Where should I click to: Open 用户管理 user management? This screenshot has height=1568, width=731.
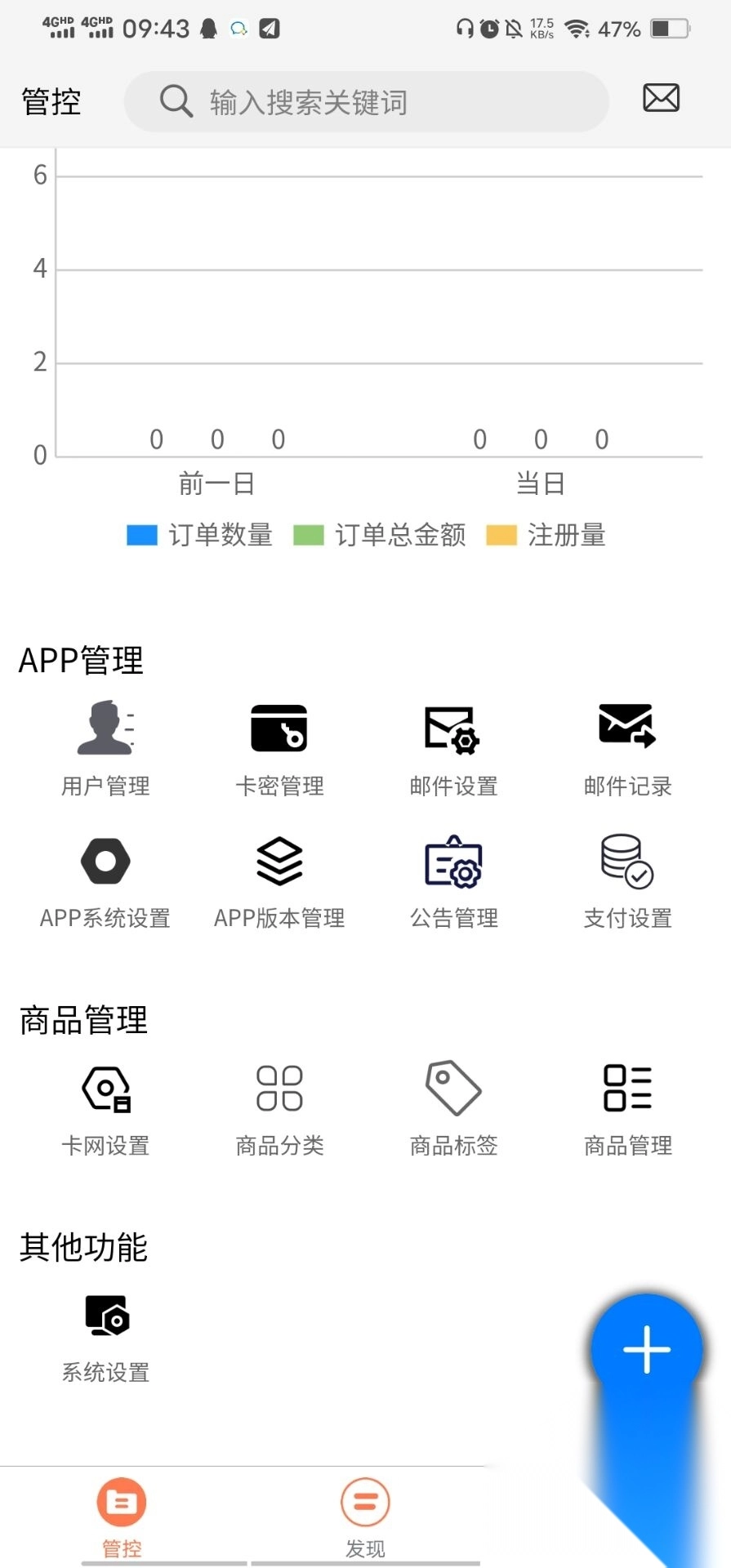click(105, 748)
